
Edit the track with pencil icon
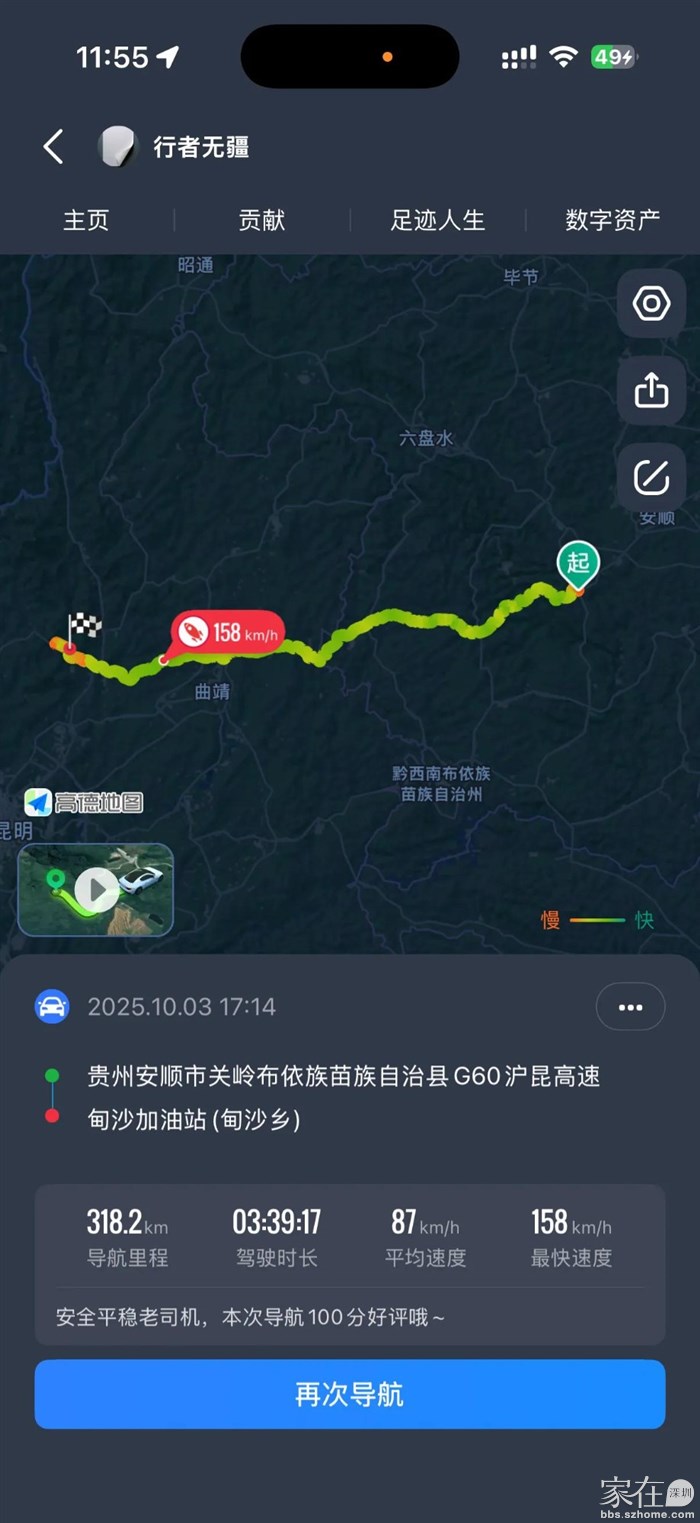[651, 477]
